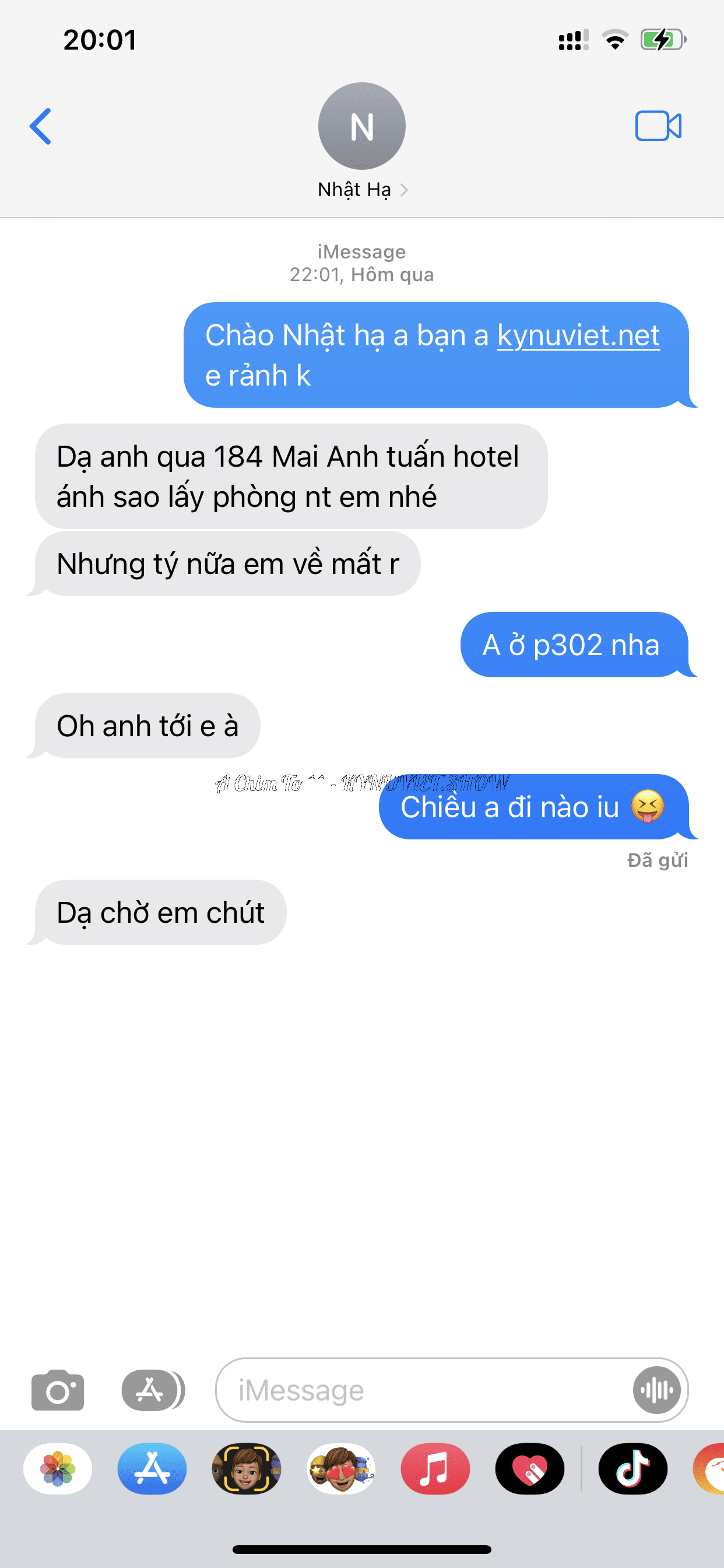The width and height of the screenshot is (724, 1568).
Task: Open the Memoji camera app
Action: click(247, 1469)
